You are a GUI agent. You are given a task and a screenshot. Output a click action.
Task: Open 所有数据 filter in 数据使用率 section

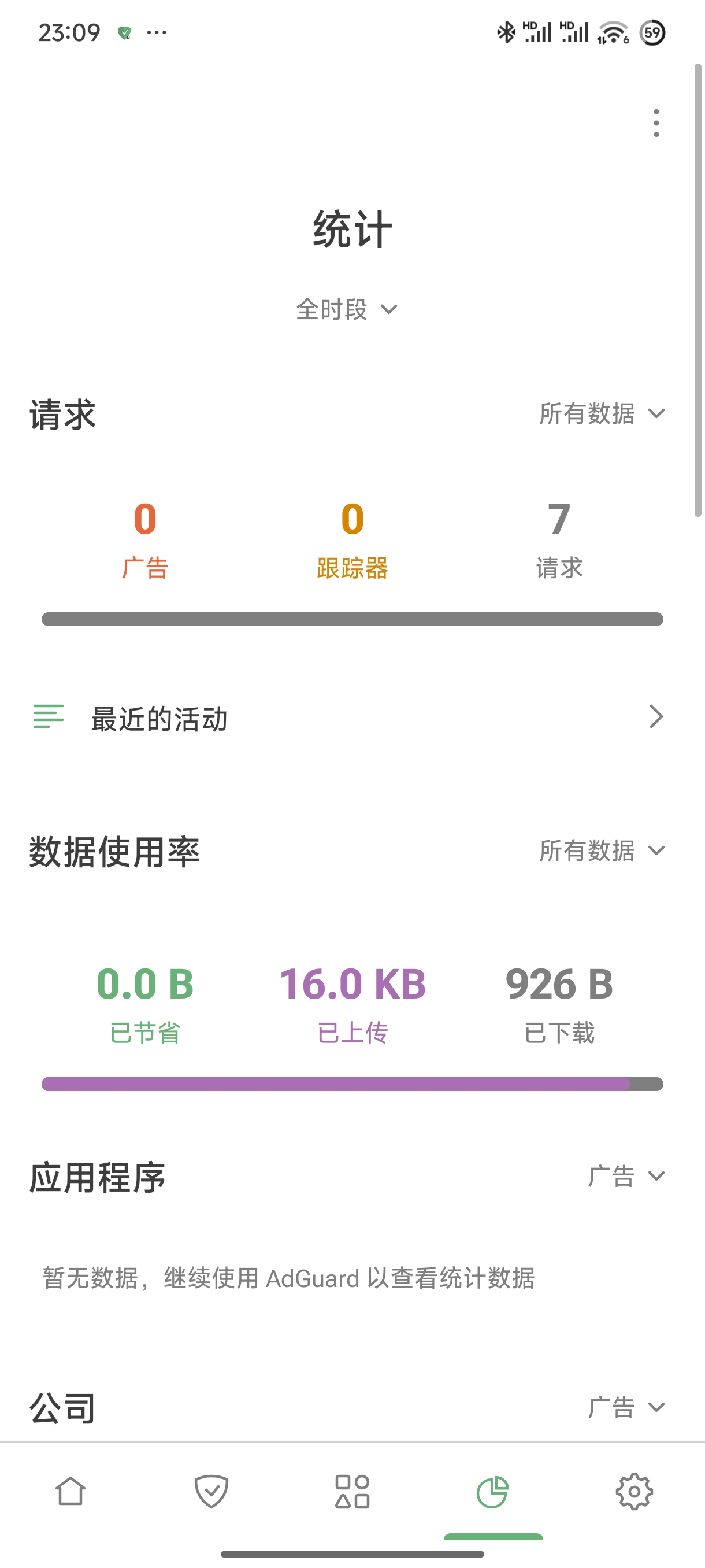602,850
